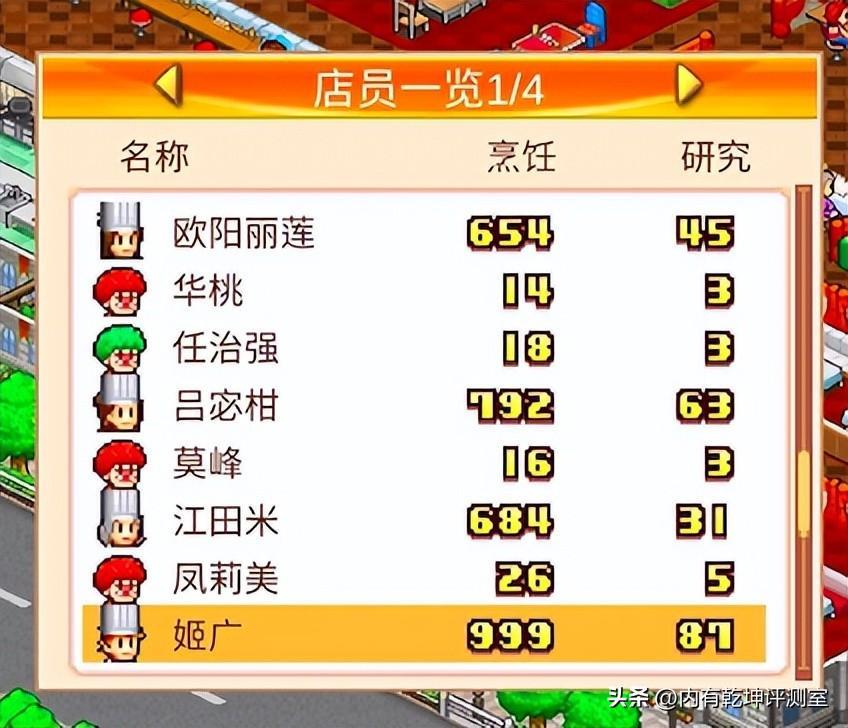This screenshot has width=848, height=728.
Task: Open 华桃's staff entry
Action: click(208, 291)
